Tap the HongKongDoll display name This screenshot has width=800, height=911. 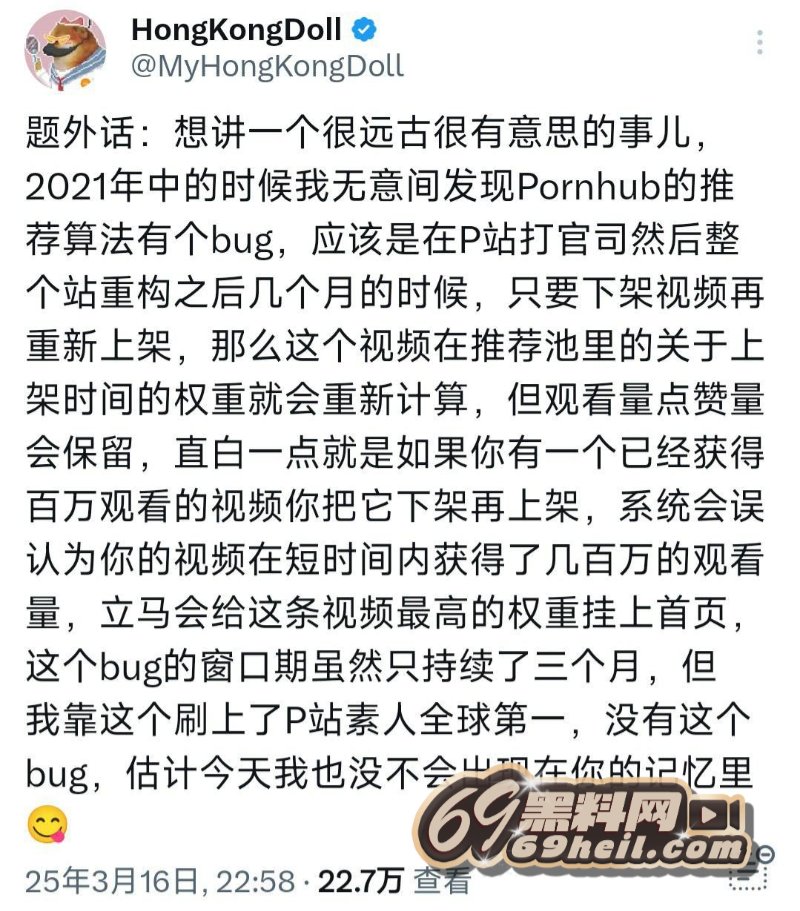point(238,30)
